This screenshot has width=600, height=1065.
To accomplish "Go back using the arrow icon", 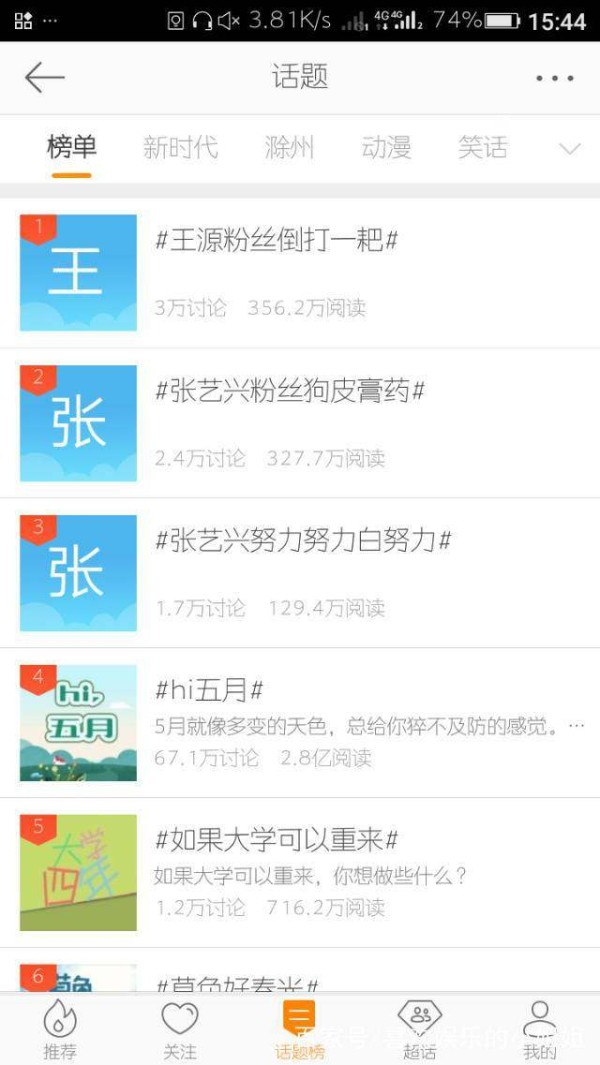I will 44,78.
